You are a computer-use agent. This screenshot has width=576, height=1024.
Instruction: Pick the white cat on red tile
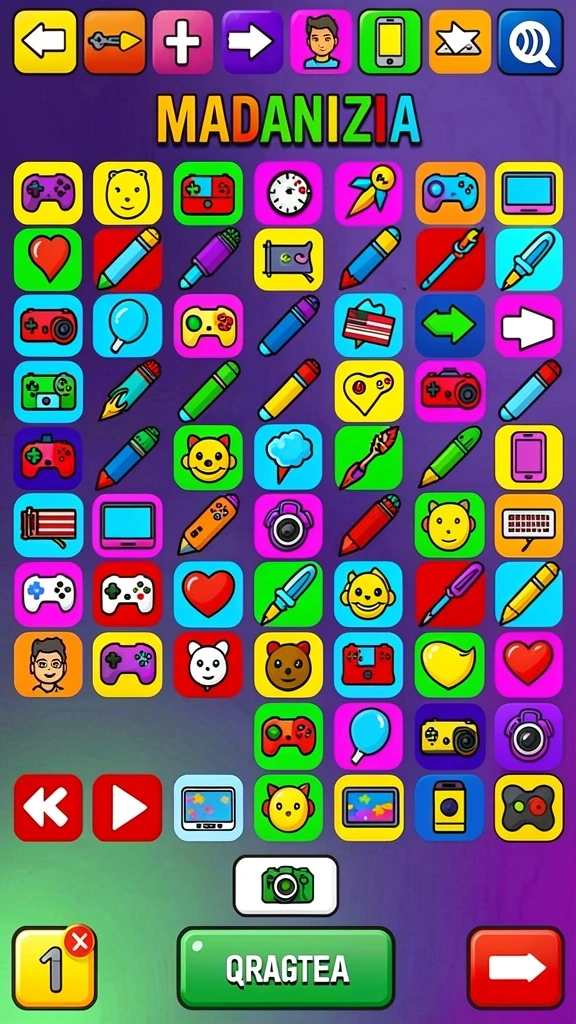208,664
